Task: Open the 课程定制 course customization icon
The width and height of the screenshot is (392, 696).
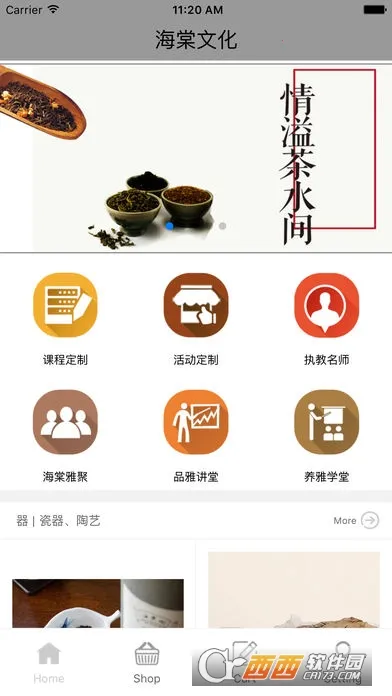Action: click(x=65, y=305)
